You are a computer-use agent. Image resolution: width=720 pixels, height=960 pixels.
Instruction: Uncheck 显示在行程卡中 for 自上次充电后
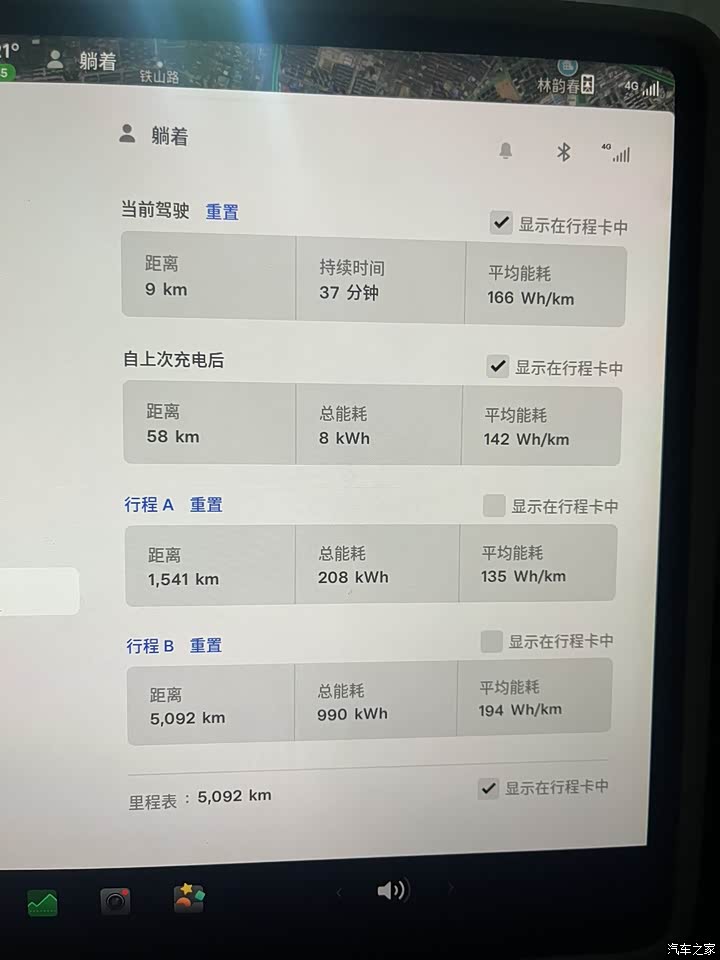(x=498, y=367)
